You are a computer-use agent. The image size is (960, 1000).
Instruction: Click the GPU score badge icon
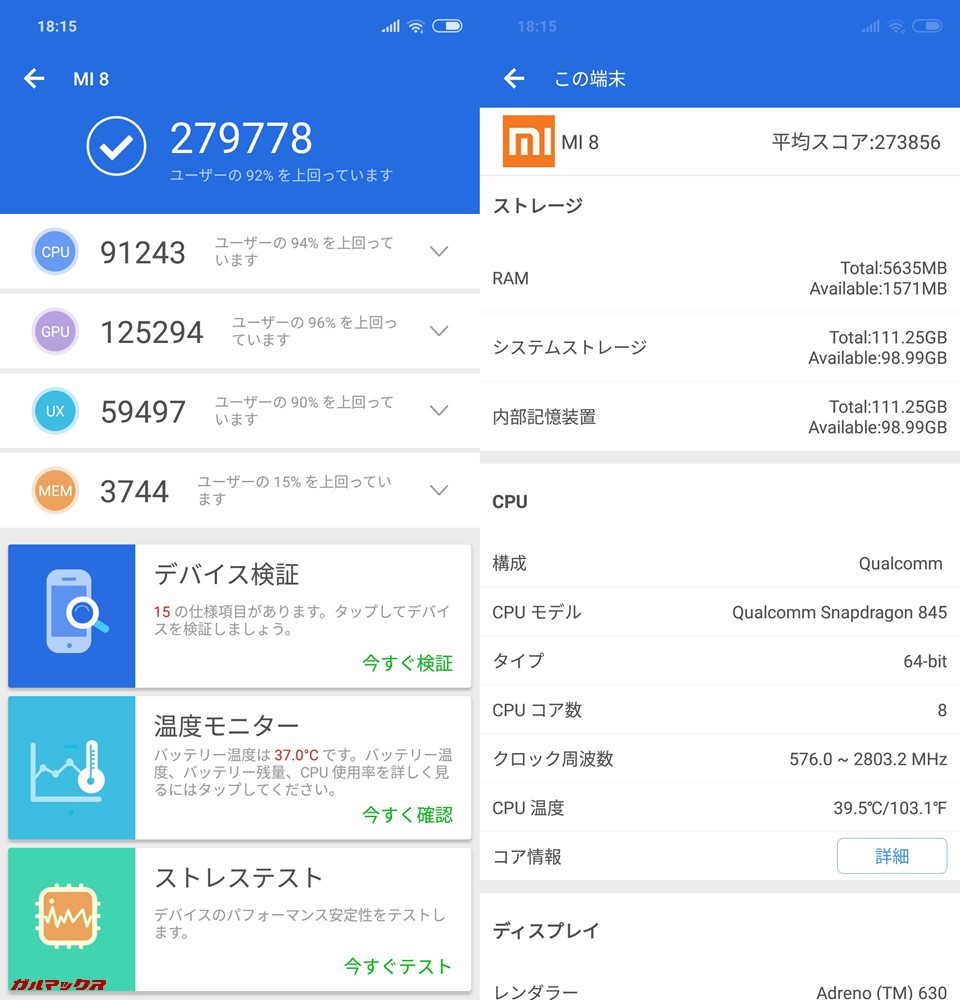tap(55, 331)
